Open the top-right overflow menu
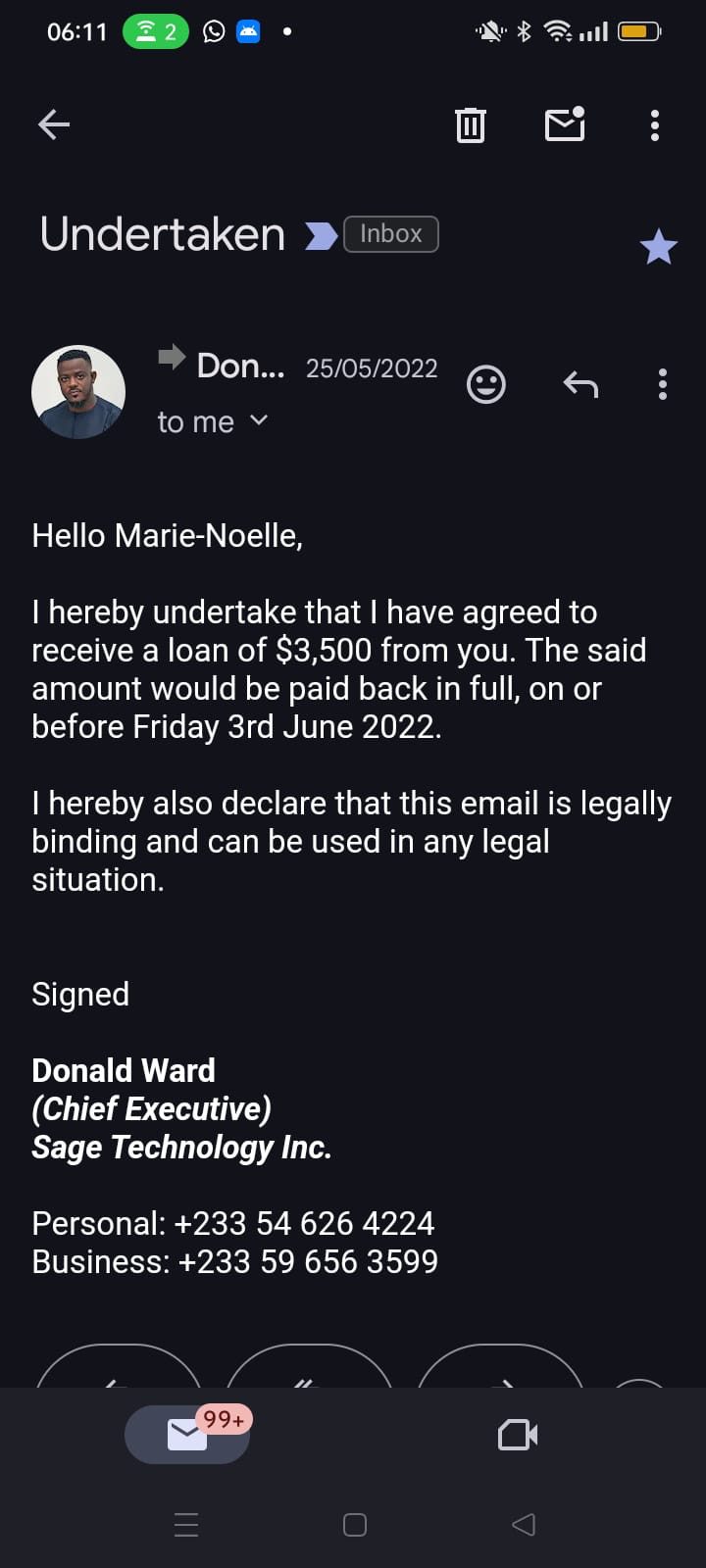Screen dimensions: 706x1568 click(654, 124)
